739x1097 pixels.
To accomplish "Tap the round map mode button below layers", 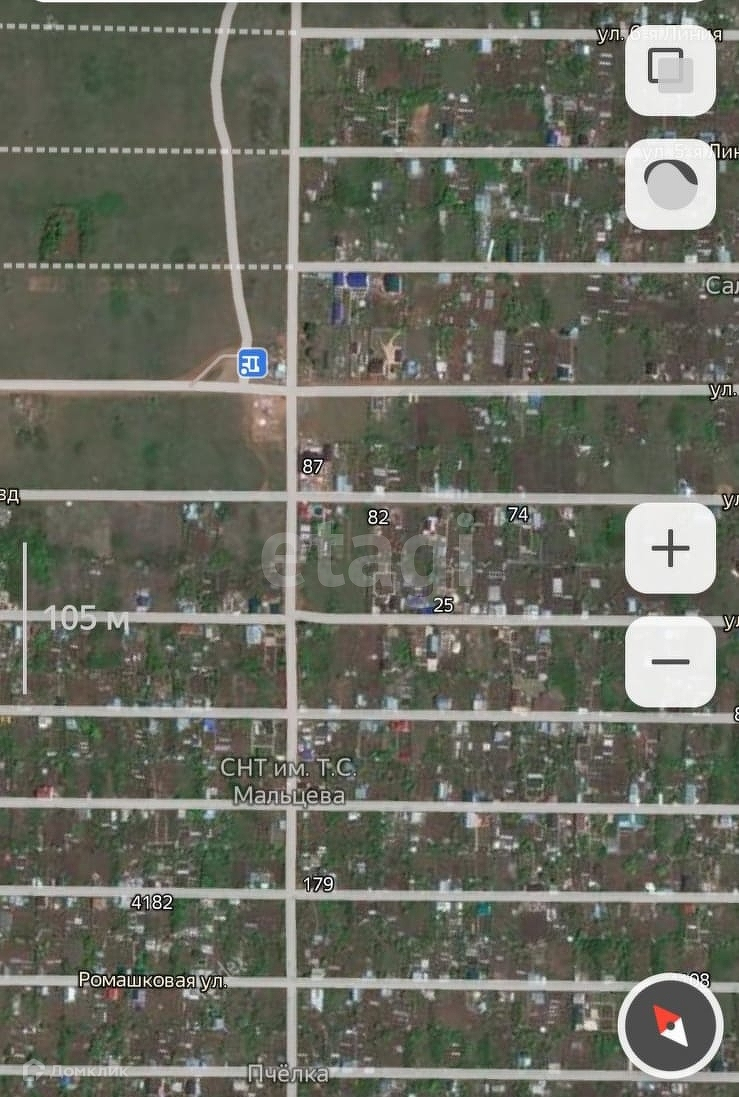I will [670, 185].
